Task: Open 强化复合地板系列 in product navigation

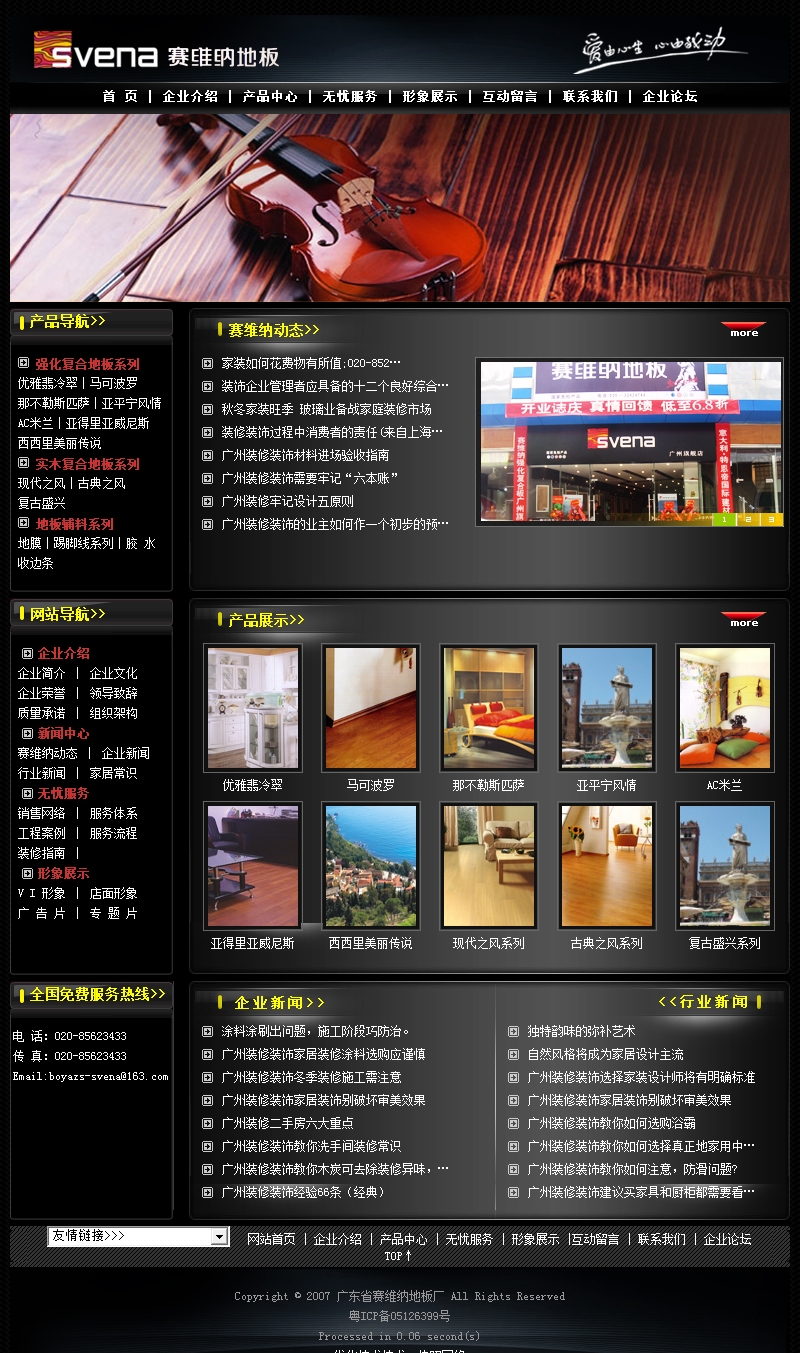Action: [87, 364]
